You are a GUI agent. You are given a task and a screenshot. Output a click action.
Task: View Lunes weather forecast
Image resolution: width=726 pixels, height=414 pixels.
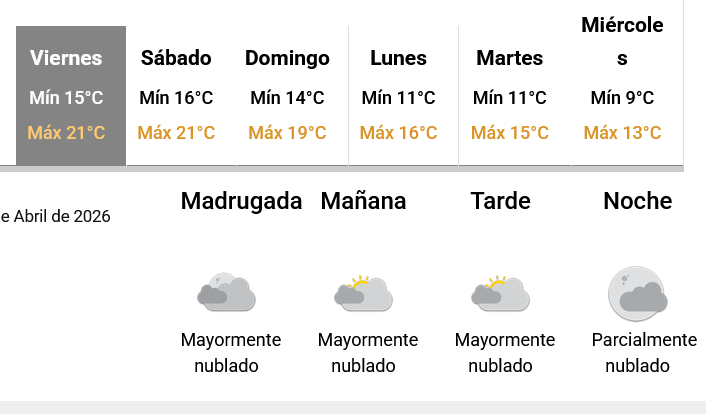tap(398, 95)
